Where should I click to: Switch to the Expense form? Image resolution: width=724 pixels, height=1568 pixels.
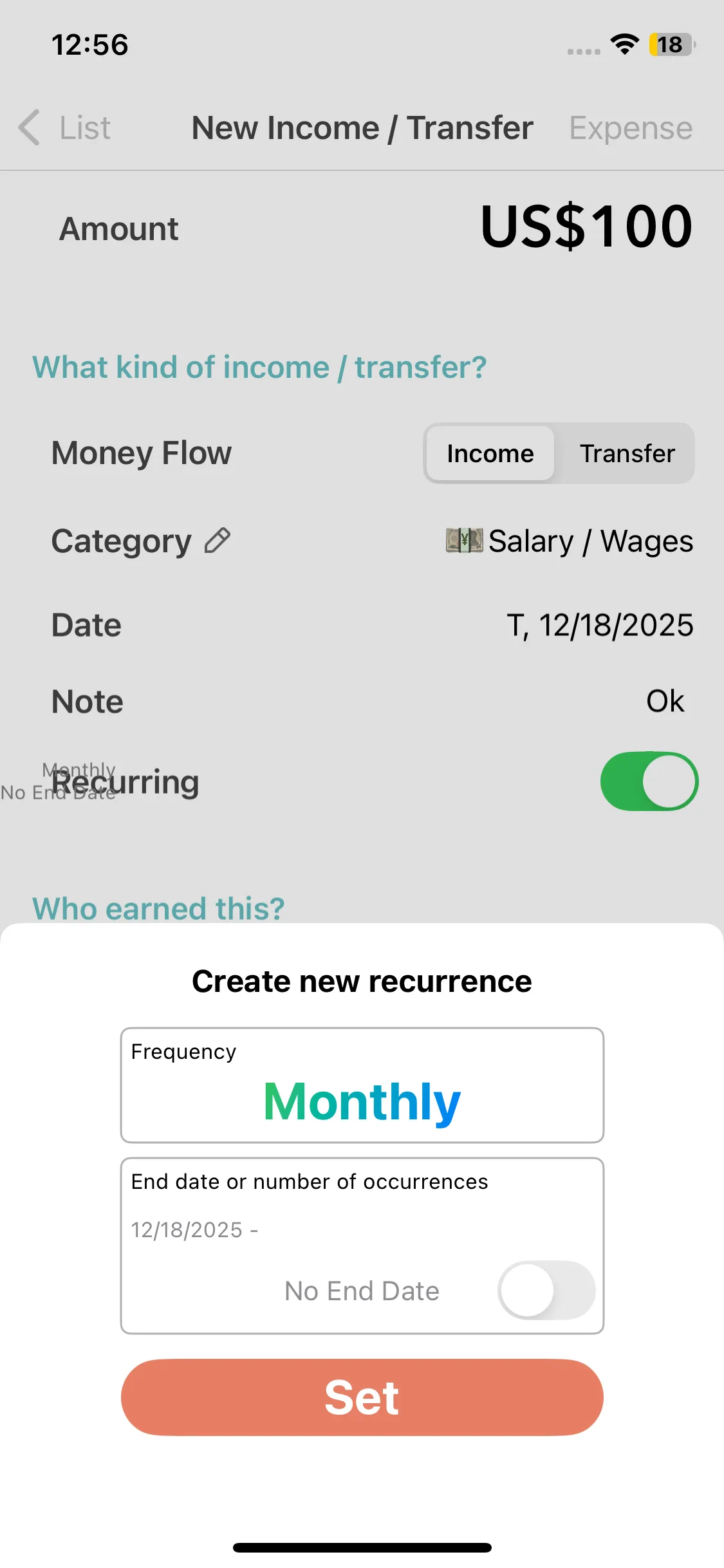point(630,127)
